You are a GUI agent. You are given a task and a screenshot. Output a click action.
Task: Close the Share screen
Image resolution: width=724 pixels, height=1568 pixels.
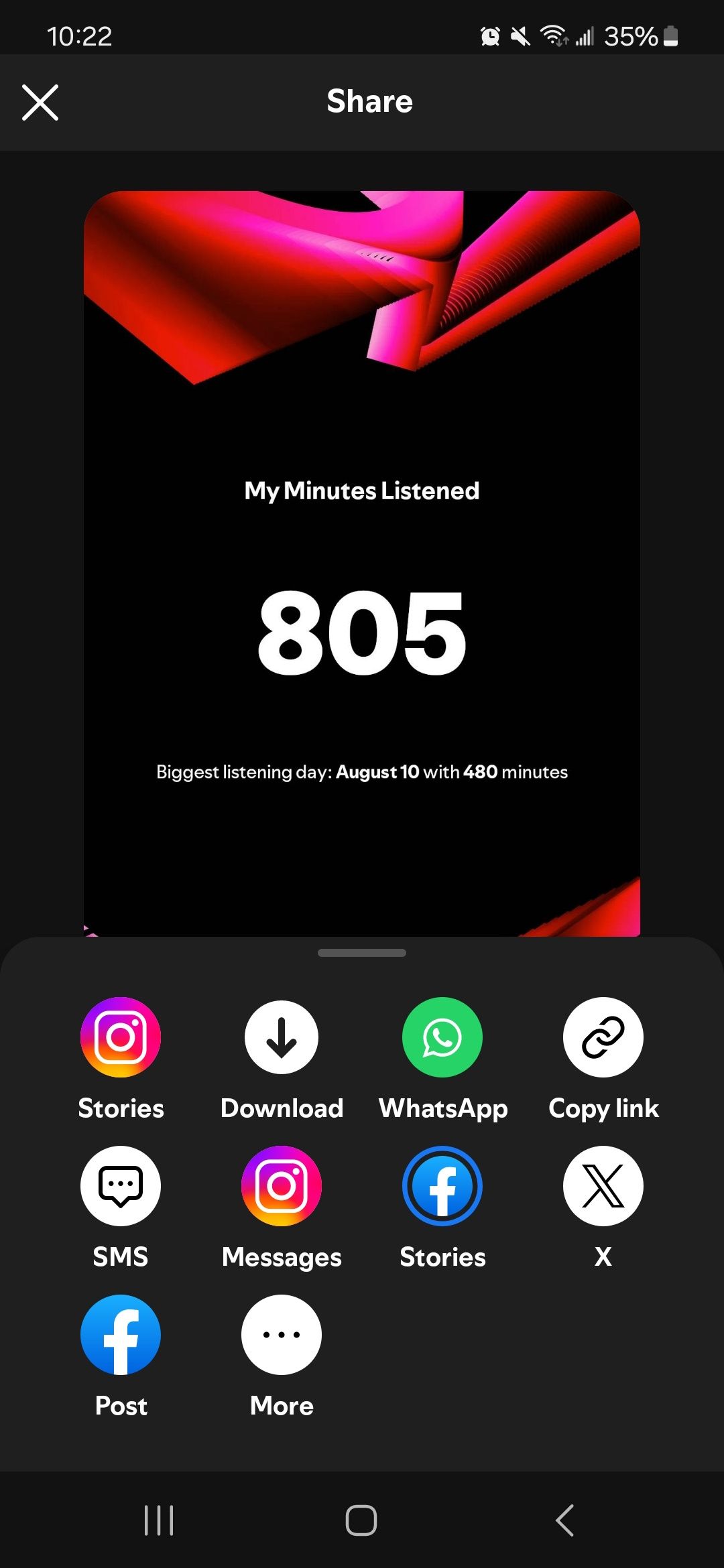click(x=42, y=102)
